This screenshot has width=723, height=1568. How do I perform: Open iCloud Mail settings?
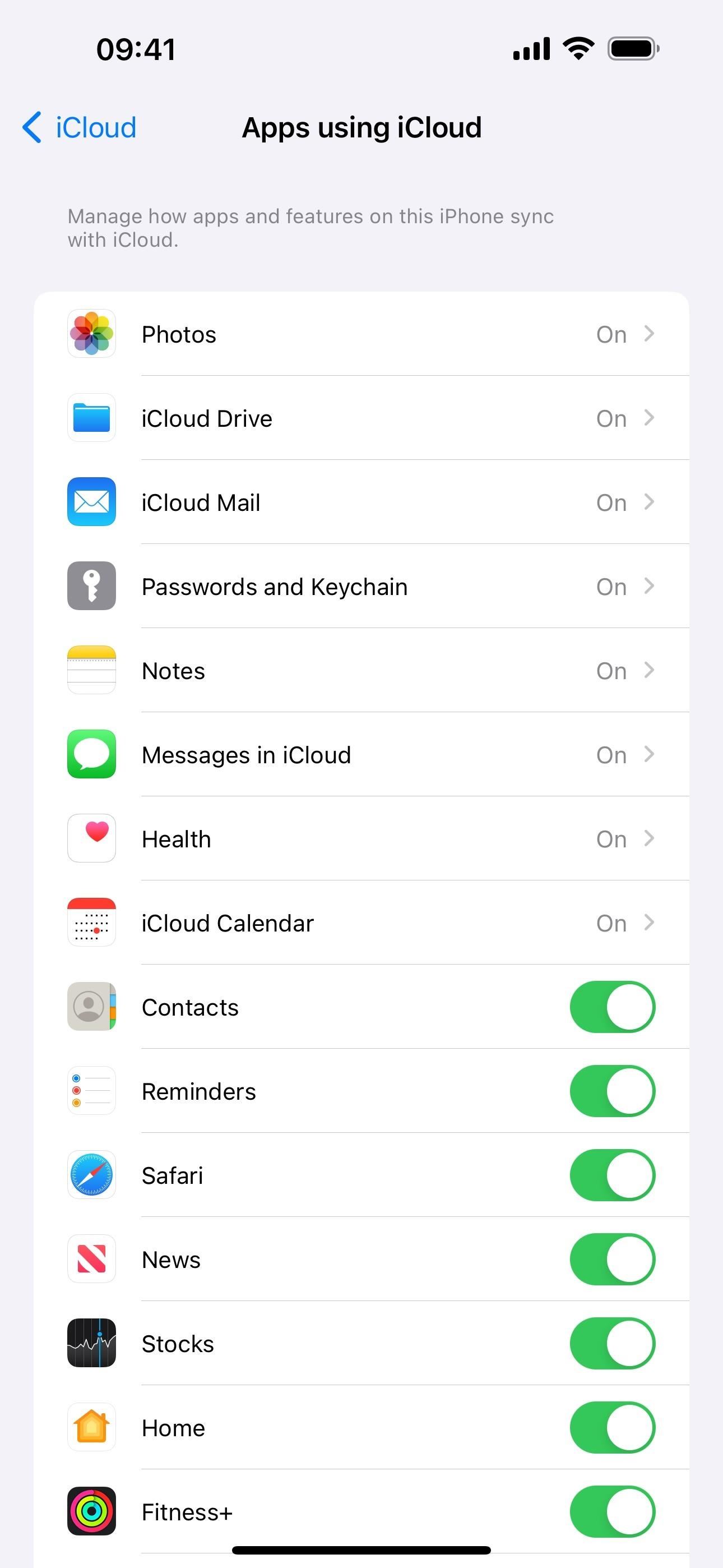[x=361, y=502]
